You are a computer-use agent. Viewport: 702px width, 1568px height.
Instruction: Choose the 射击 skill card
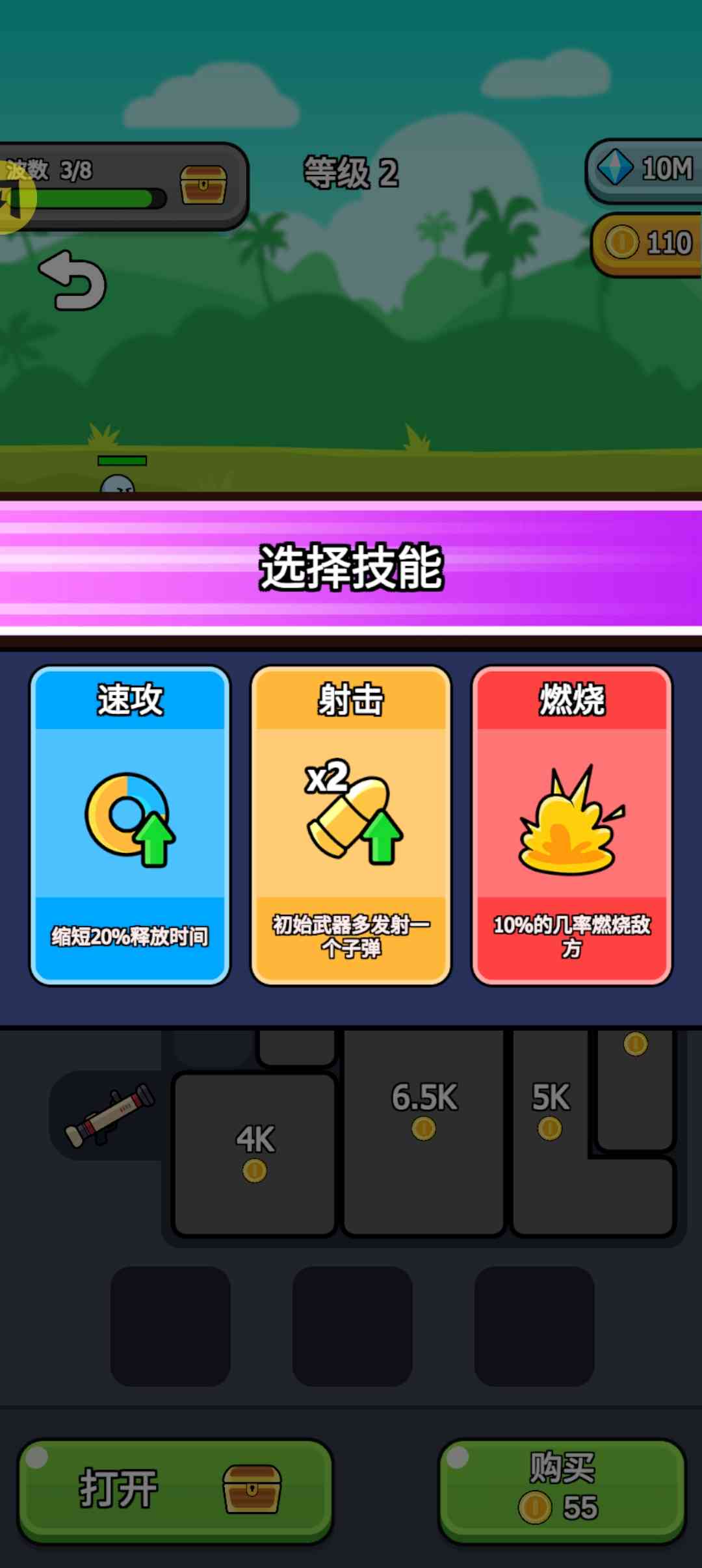[x=351, y=824]
